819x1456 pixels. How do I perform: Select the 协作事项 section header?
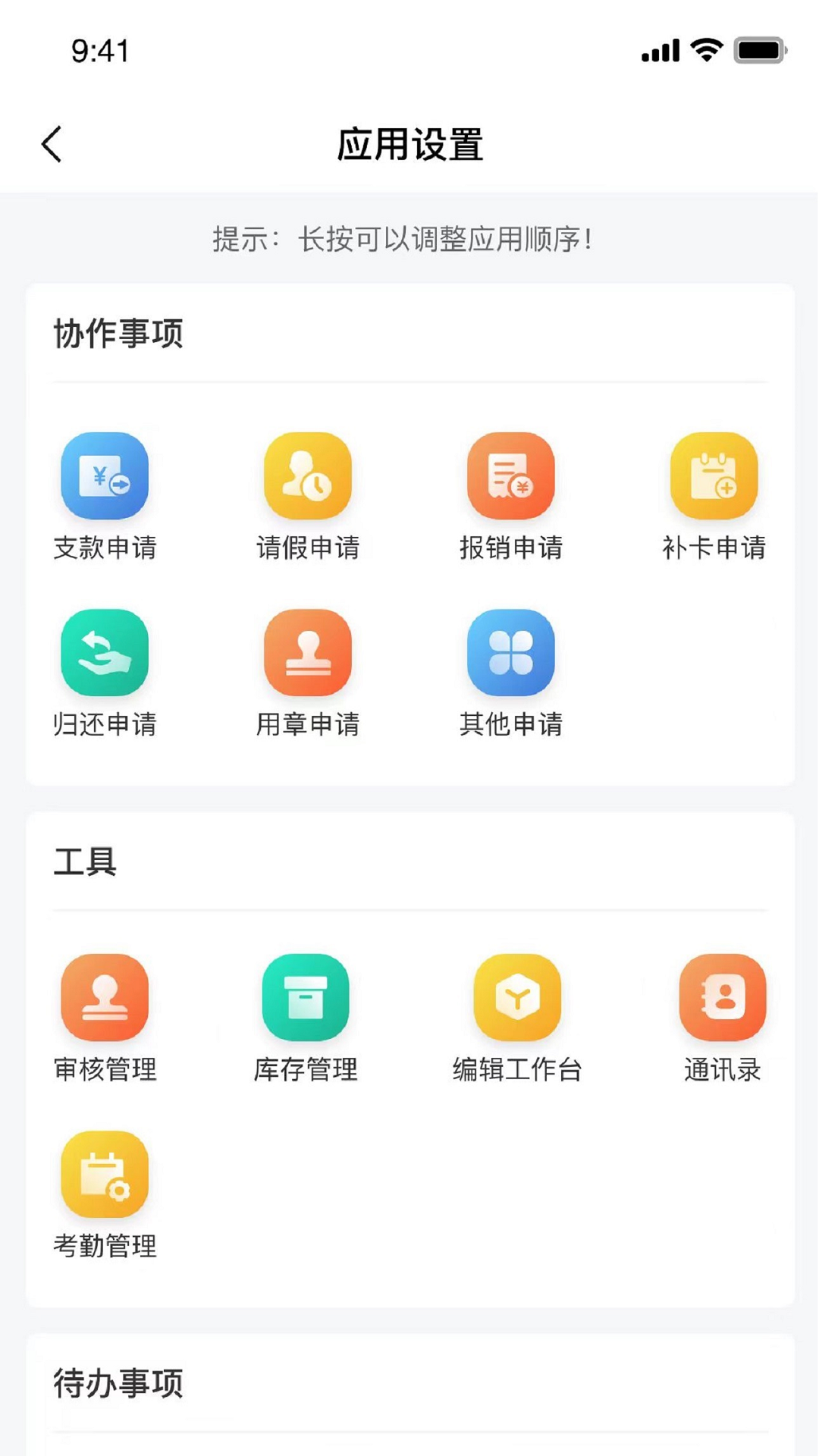(118, 331)
